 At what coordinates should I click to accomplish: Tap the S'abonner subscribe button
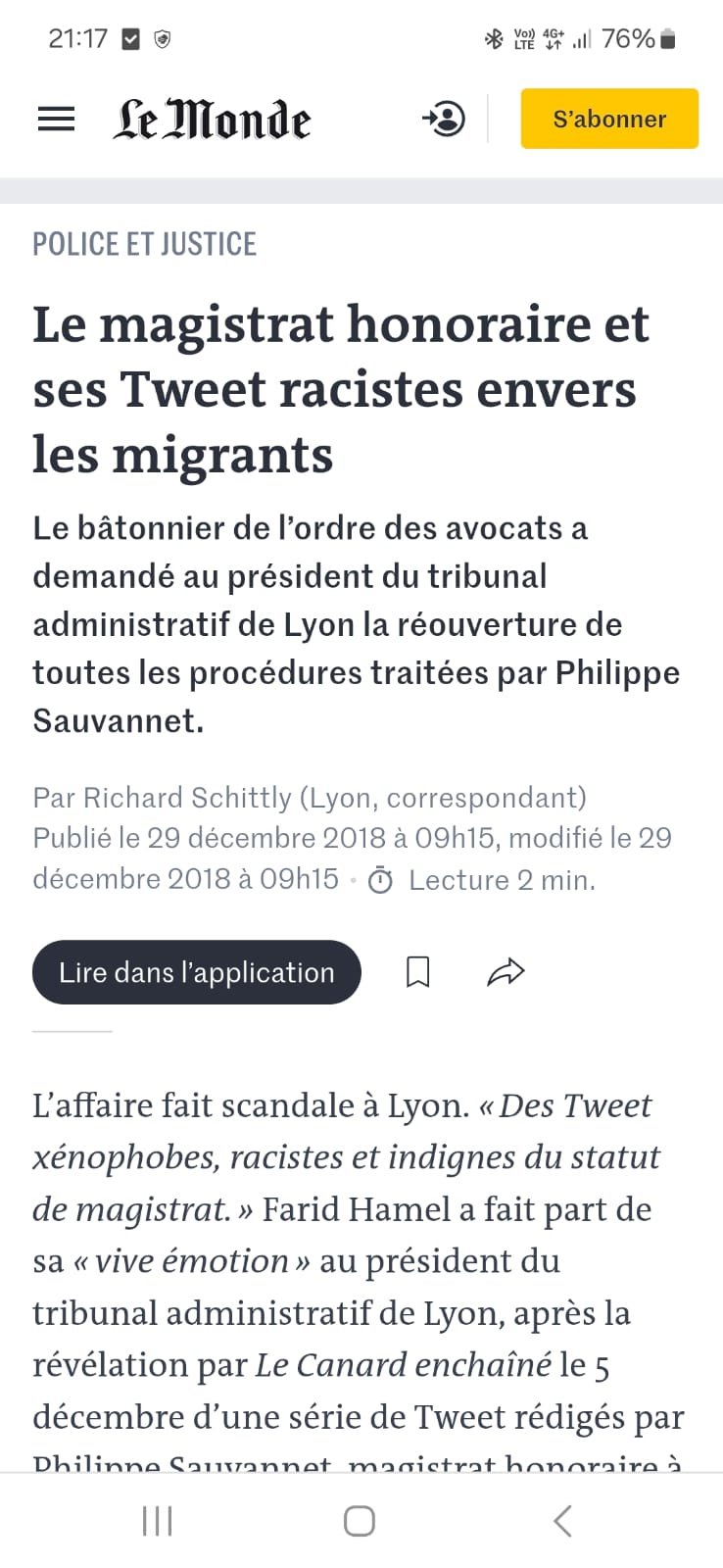[x=609, y=120]
